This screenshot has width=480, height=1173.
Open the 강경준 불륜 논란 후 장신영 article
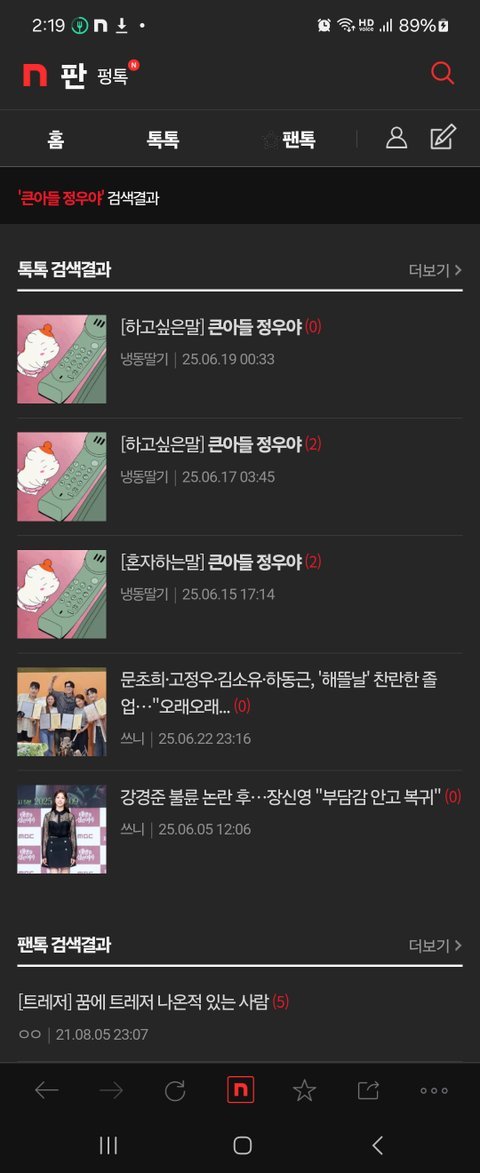click(x=240, y=829)
